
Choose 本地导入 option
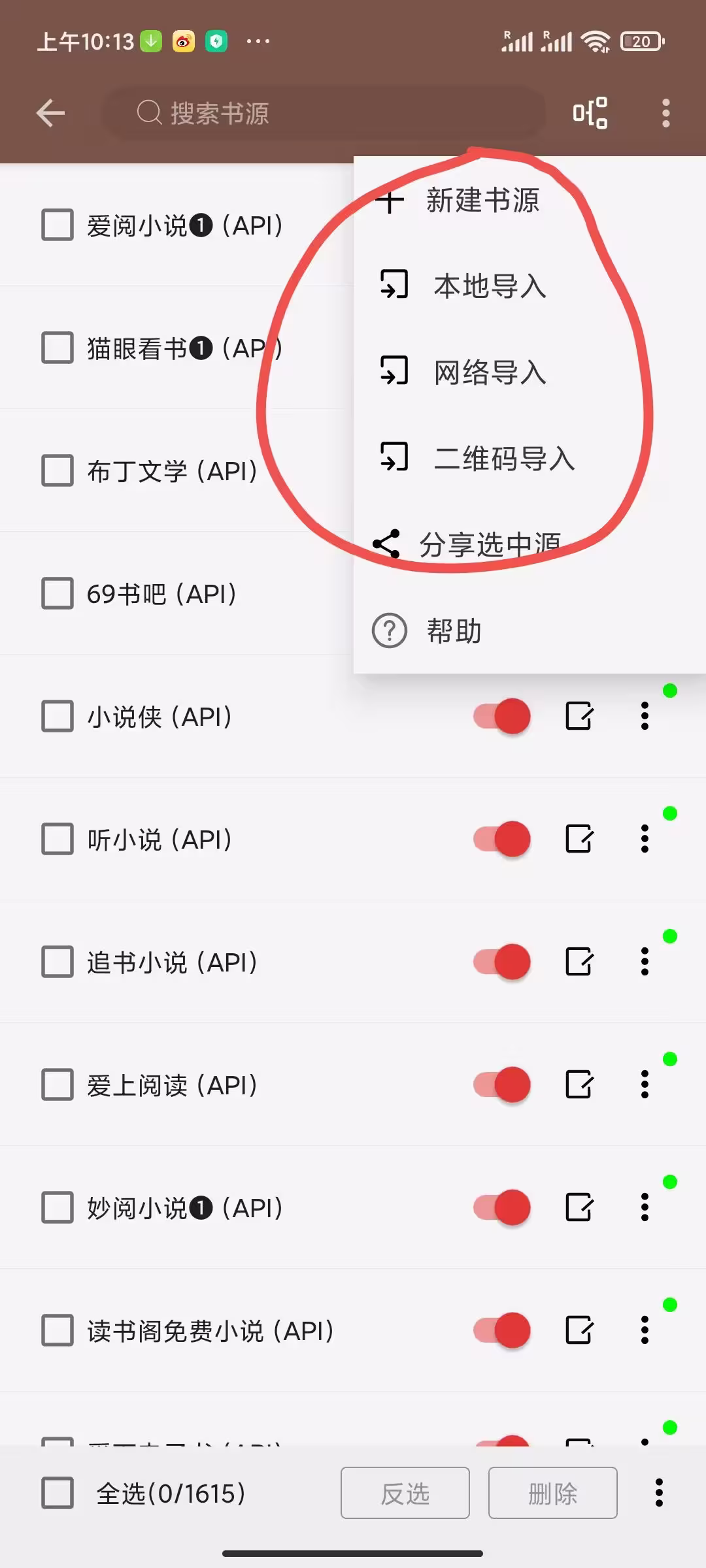tap(489, 286)
